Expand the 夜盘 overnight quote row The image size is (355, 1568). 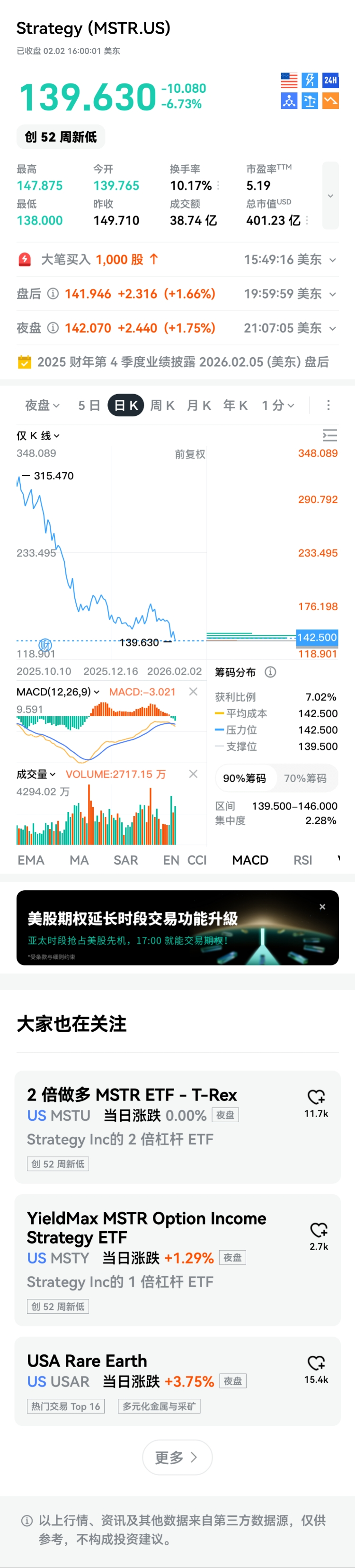332,328
